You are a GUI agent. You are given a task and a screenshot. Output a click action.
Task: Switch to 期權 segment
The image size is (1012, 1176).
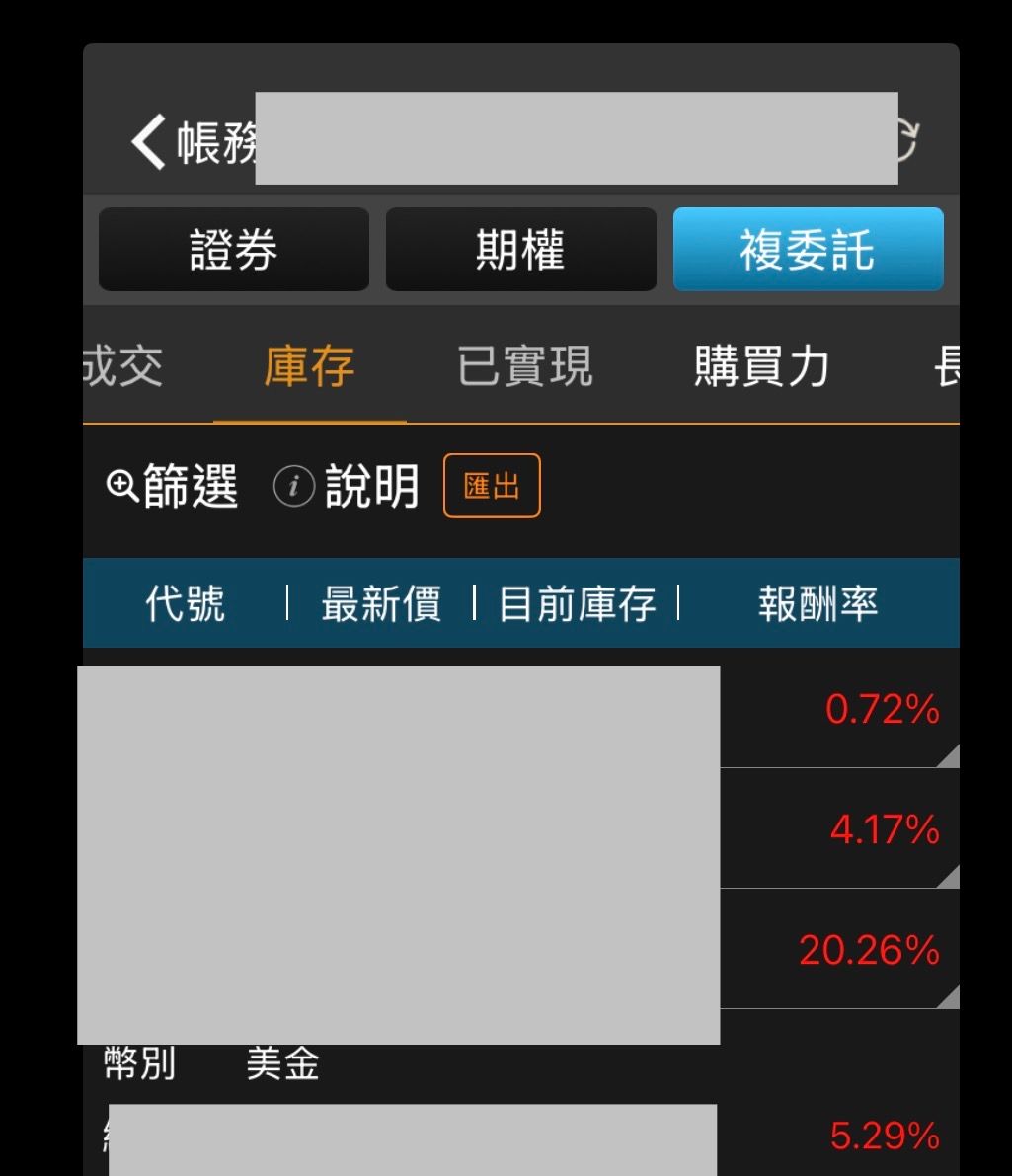[520, 250]
